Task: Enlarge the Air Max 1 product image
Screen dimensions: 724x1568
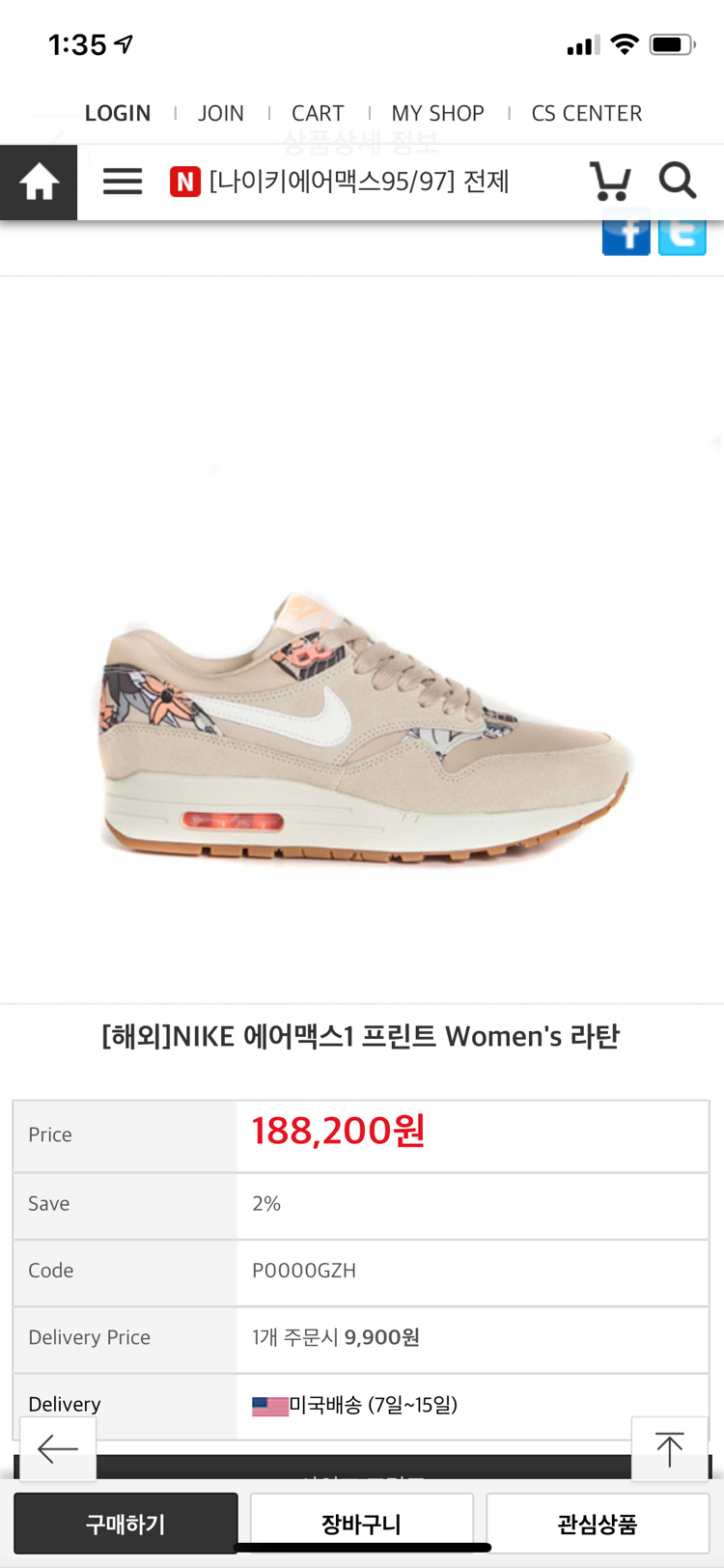Action: 363,731
